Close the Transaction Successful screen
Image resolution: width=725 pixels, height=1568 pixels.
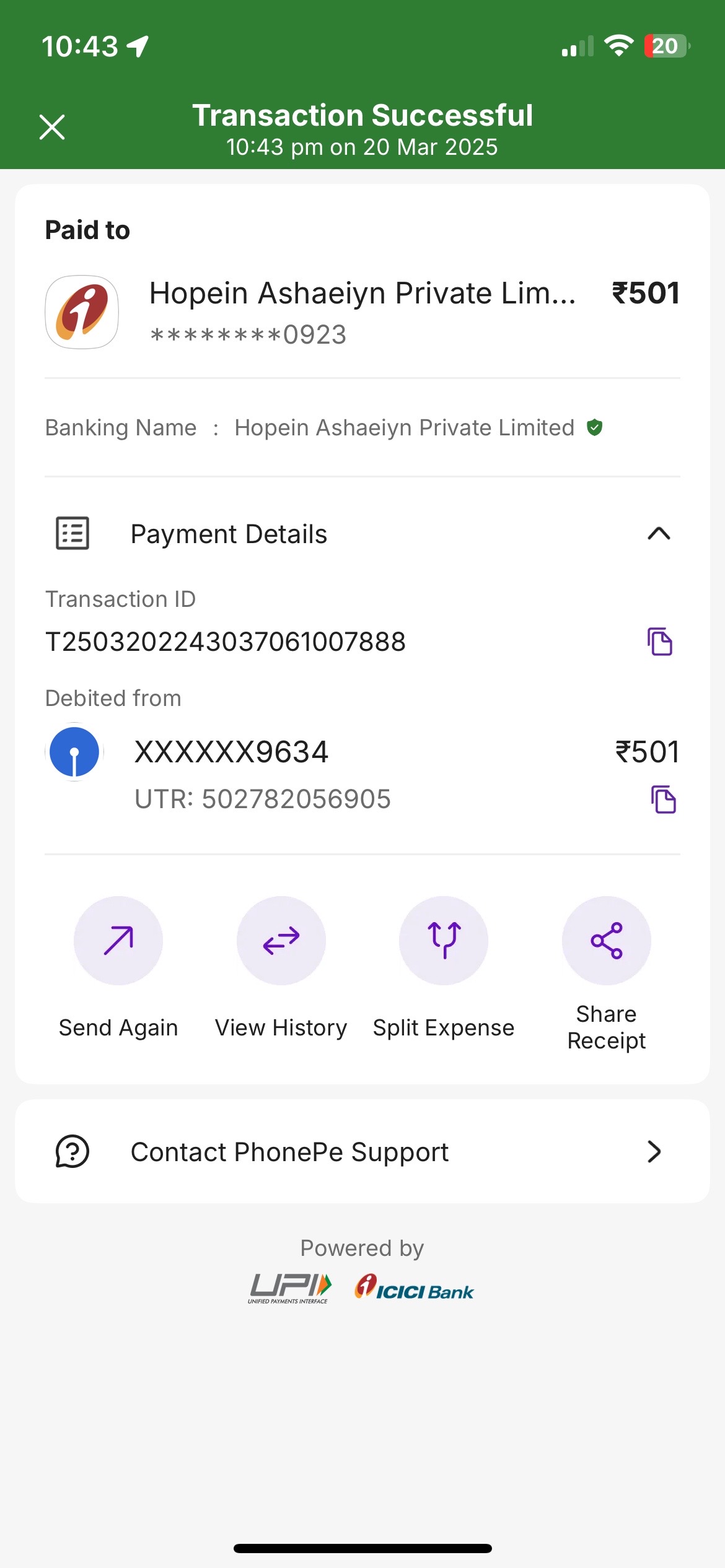pos(52,127)
